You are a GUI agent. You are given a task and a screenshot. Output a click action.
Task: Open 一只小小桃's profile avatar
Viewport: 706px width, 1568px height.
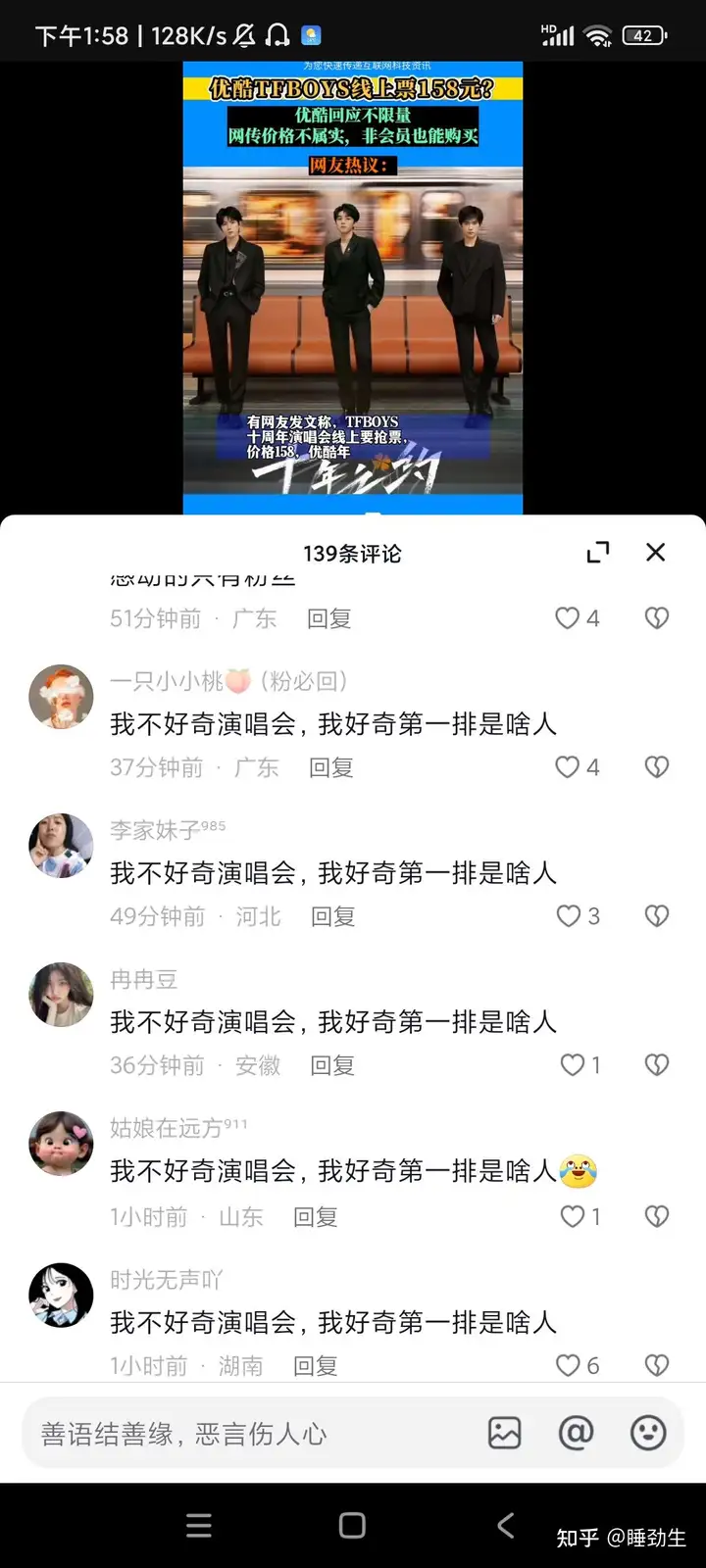(x=61, y=697)
